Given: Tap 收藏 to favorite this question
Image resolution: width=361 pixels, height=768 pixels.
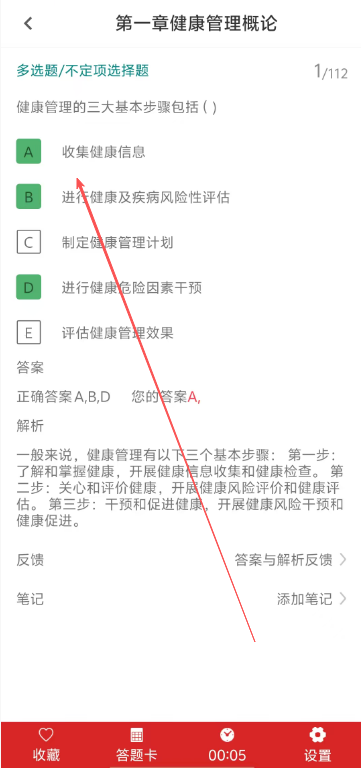Looking at the screenshot, I should point(46,744).
